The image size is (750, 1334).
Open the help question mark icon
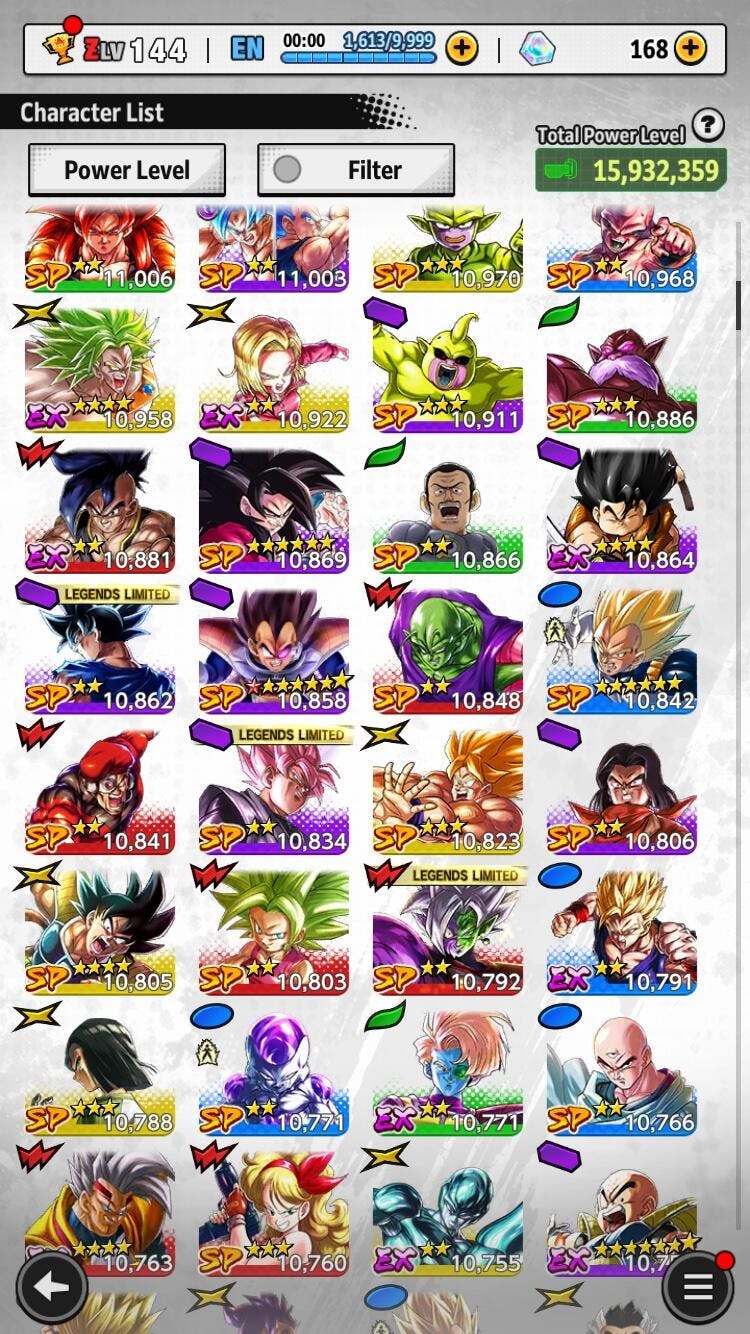click(708, 125)
